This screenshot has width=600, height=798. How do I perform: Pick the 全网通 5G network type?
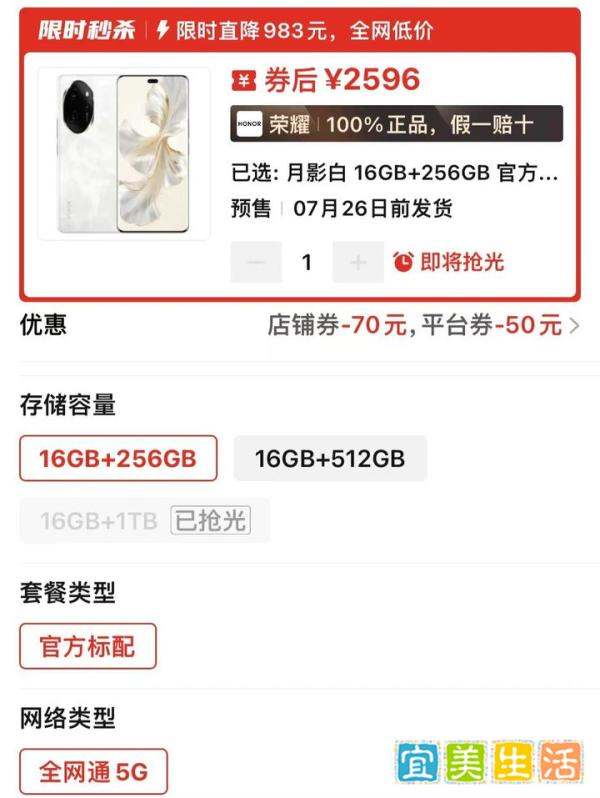94,772
